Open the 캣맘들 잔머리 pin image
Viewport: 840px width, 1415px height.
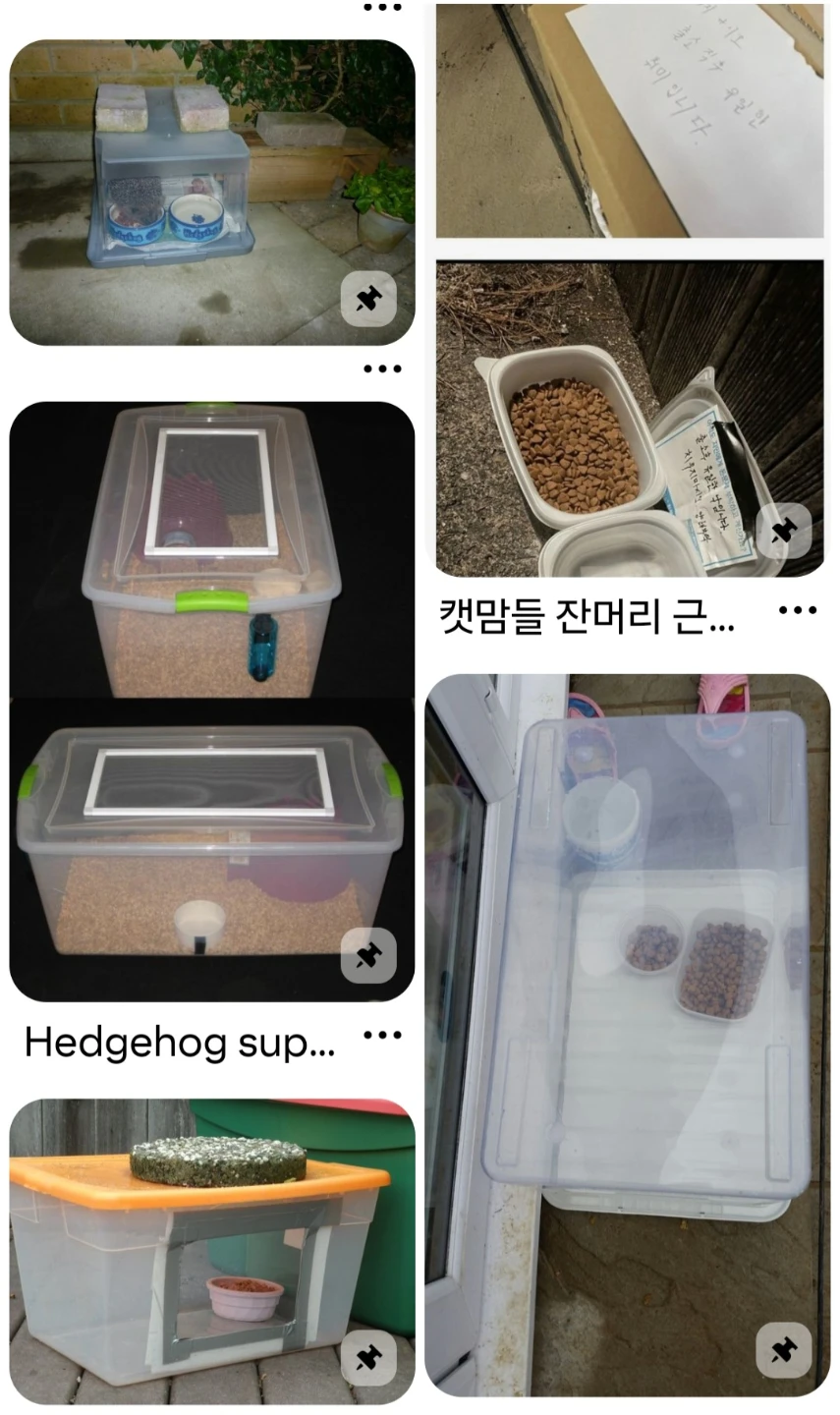click(x=630, y=419)
